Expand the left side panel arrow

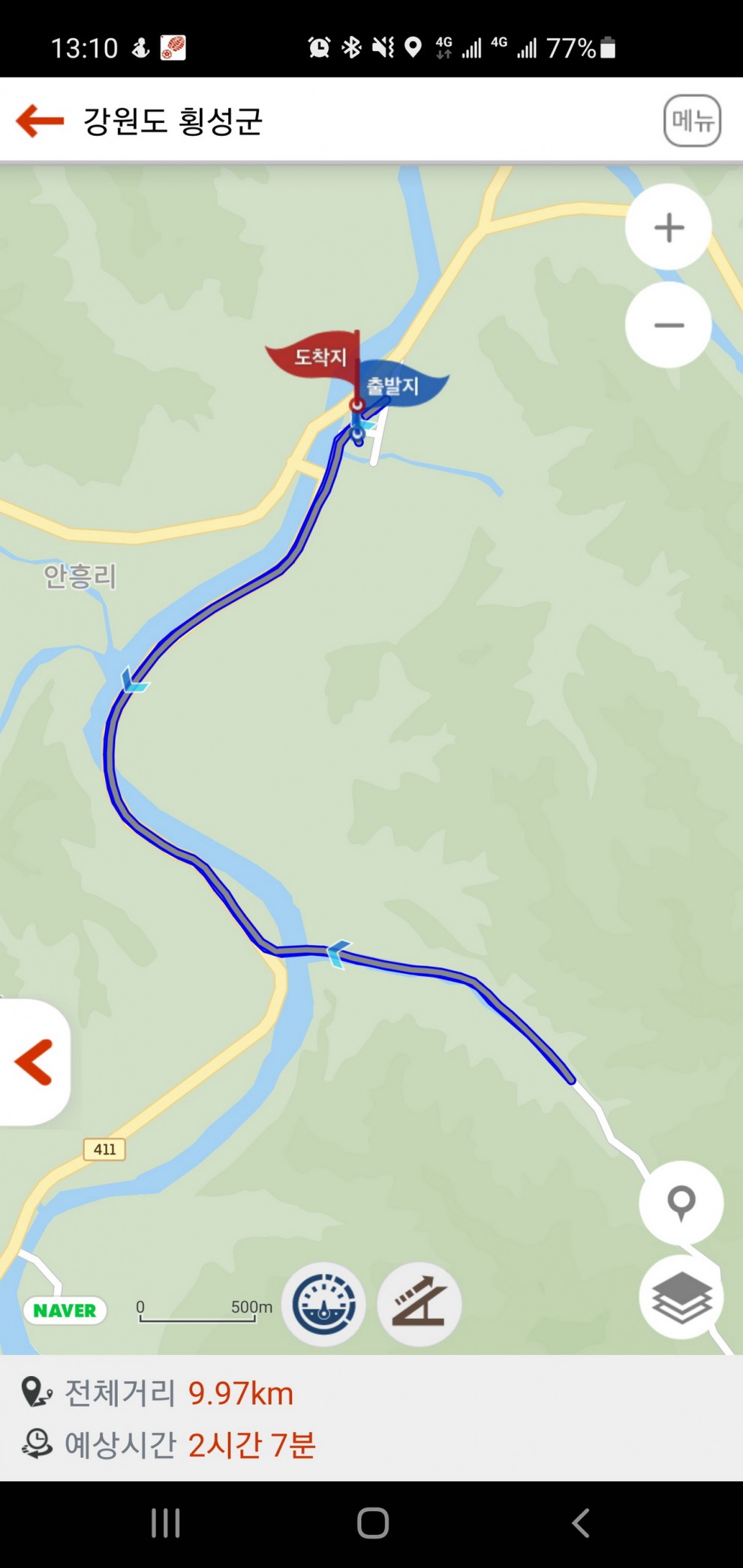34,1062
